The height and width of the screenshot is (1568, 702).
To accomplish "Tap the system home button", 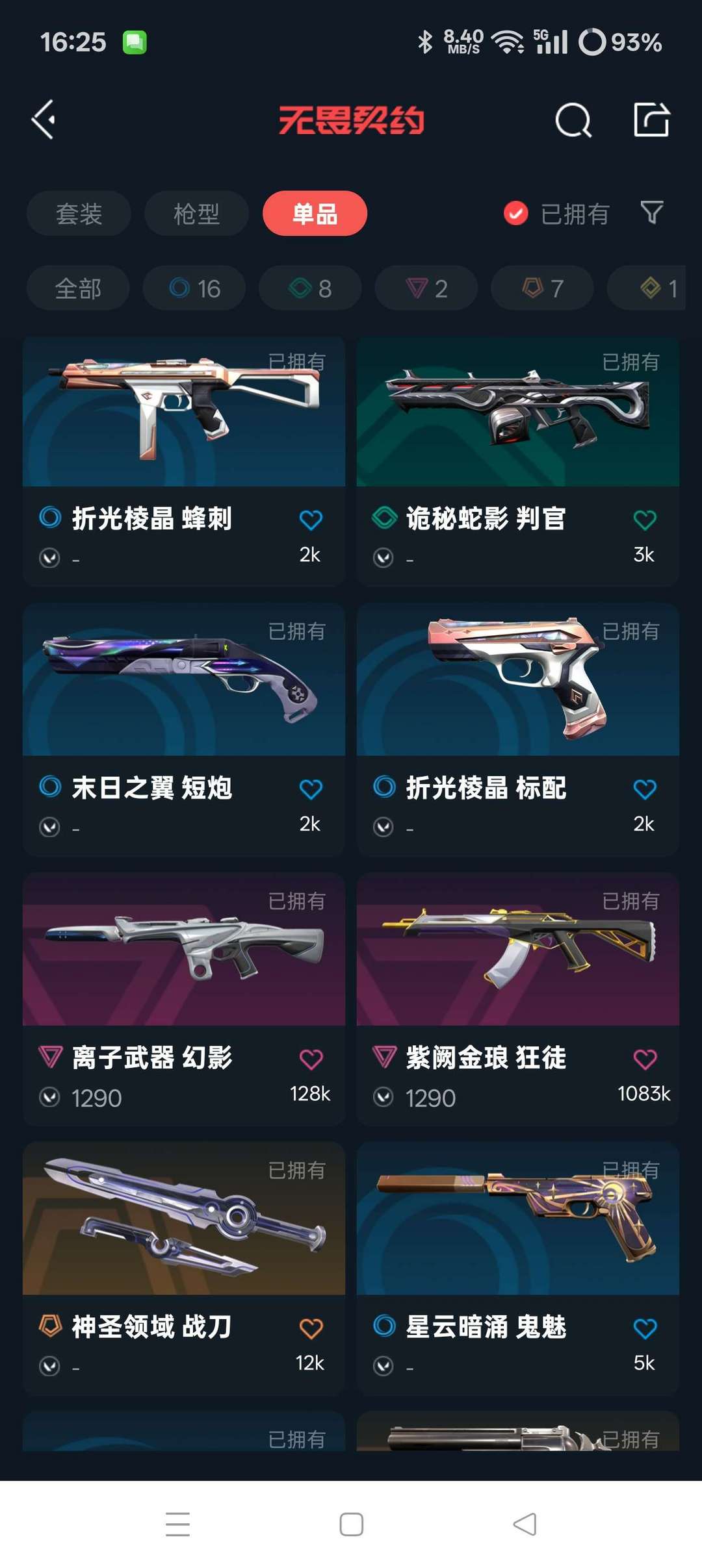I will click(351, 1524).
